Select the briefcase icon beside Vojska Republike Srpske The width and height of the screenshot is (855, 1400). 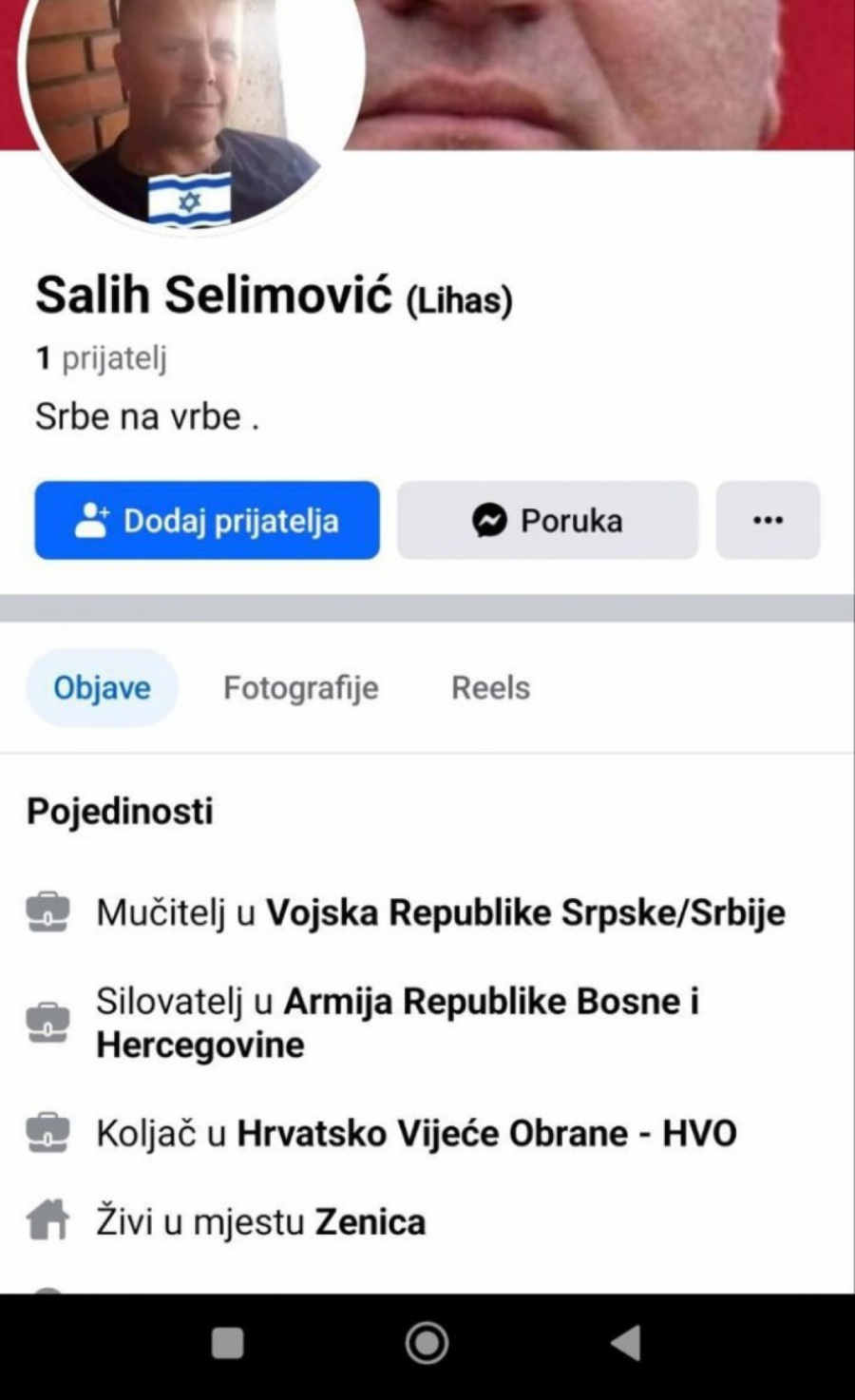coord(47,911)
